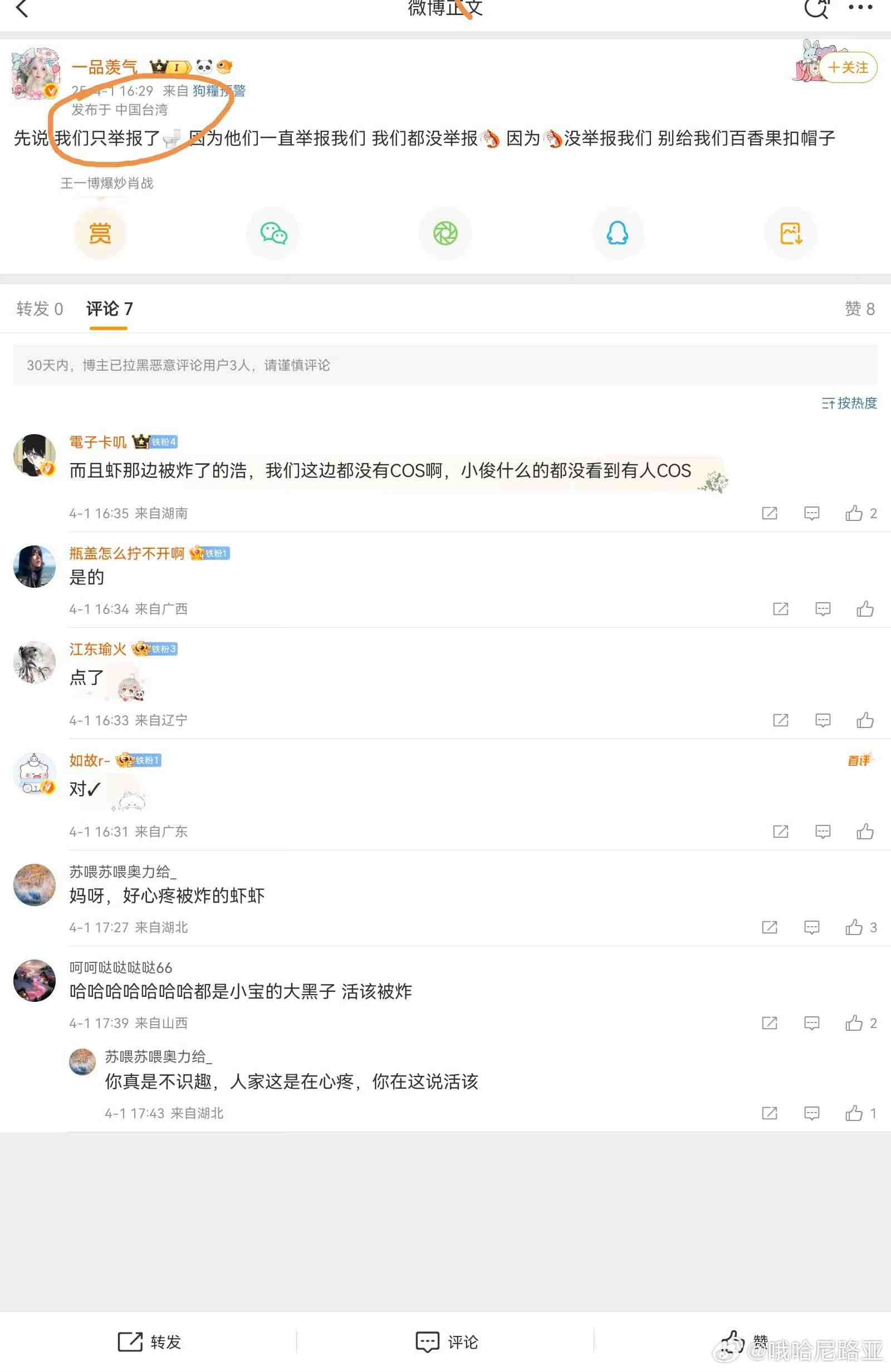Forward 江东瑜火's comment

(780, 720)
